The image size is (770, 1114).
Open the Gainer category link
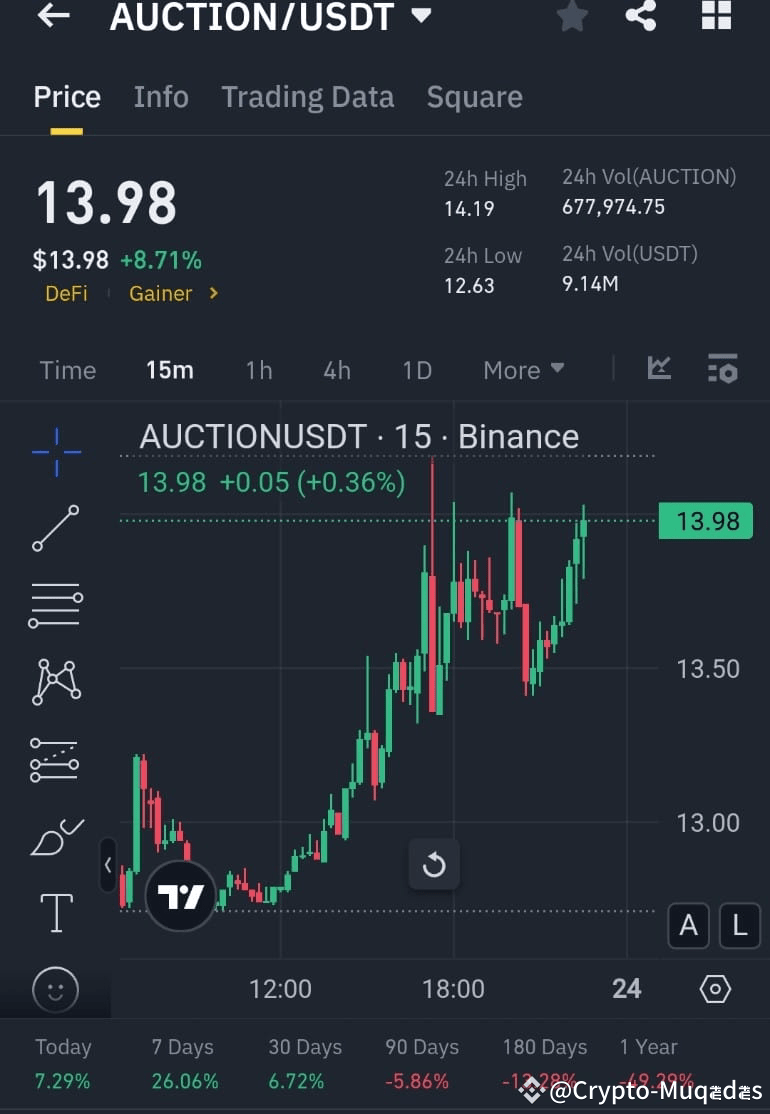(x=161, y=293)
